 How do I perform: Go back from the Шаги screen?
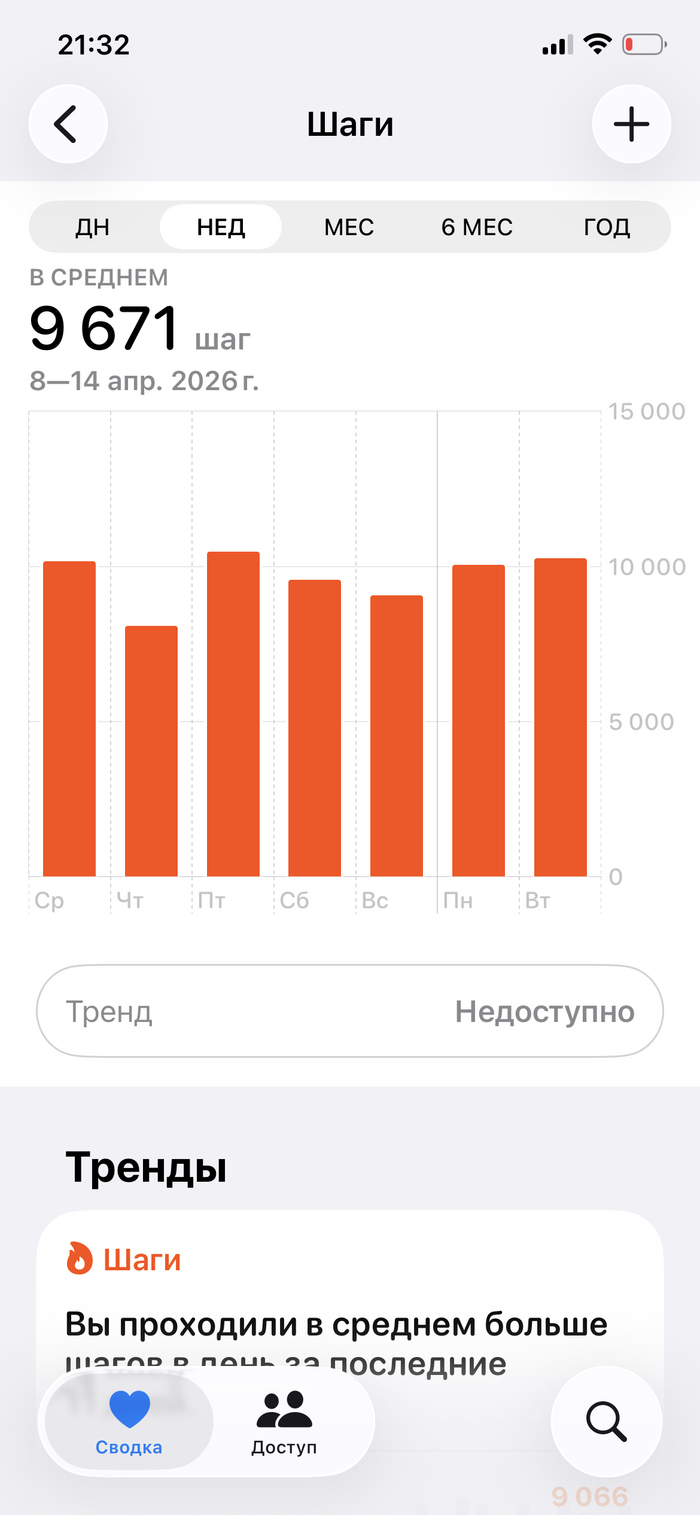click(67, 125)
